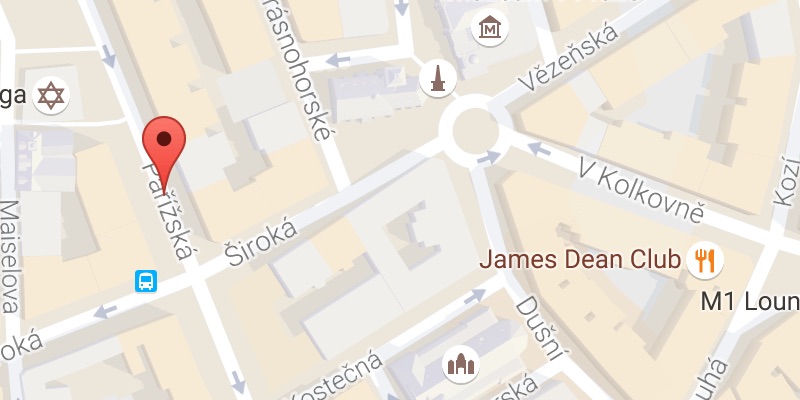800x400 pixels.
Task: Select the monument marker by the roundabout
Action: (436, 80)
